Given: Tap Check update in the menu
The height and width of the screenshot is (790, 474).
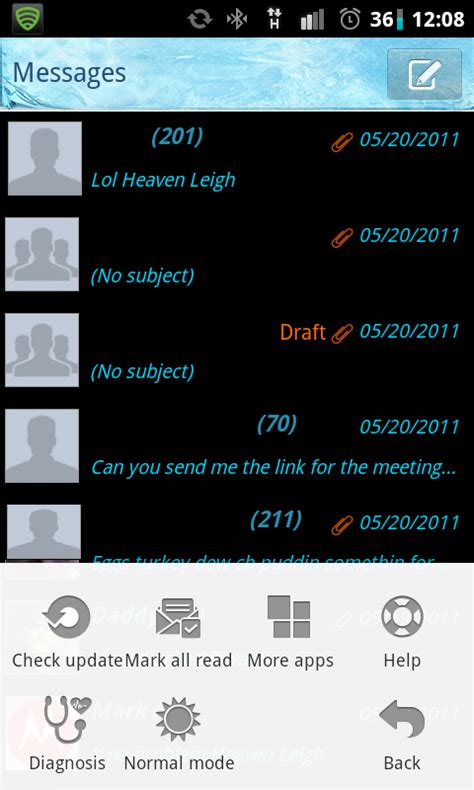Looking at the screenshot, I should 67,632.
